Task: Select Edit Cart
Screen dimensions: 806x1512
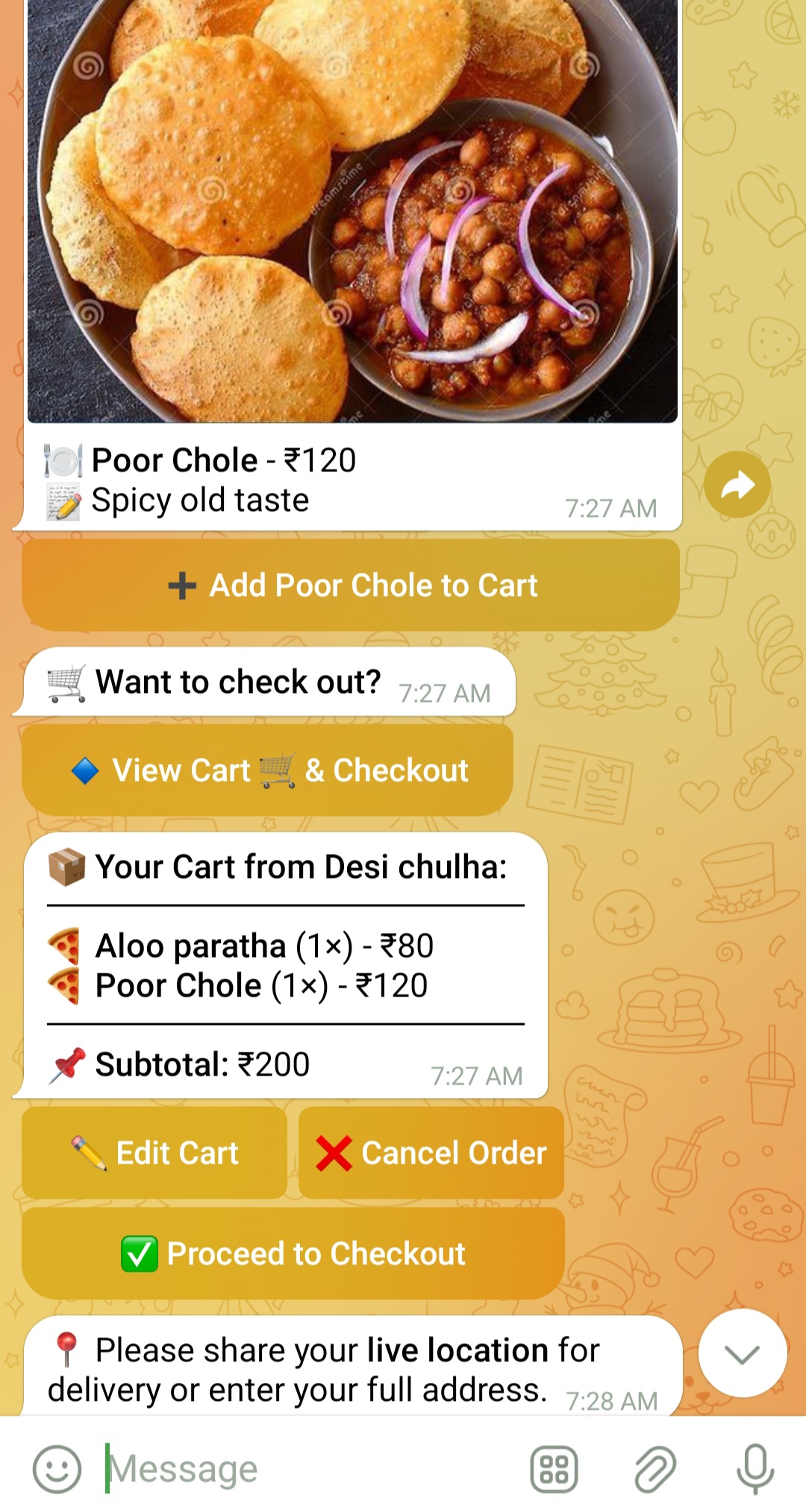Action: pos(154,1152)
